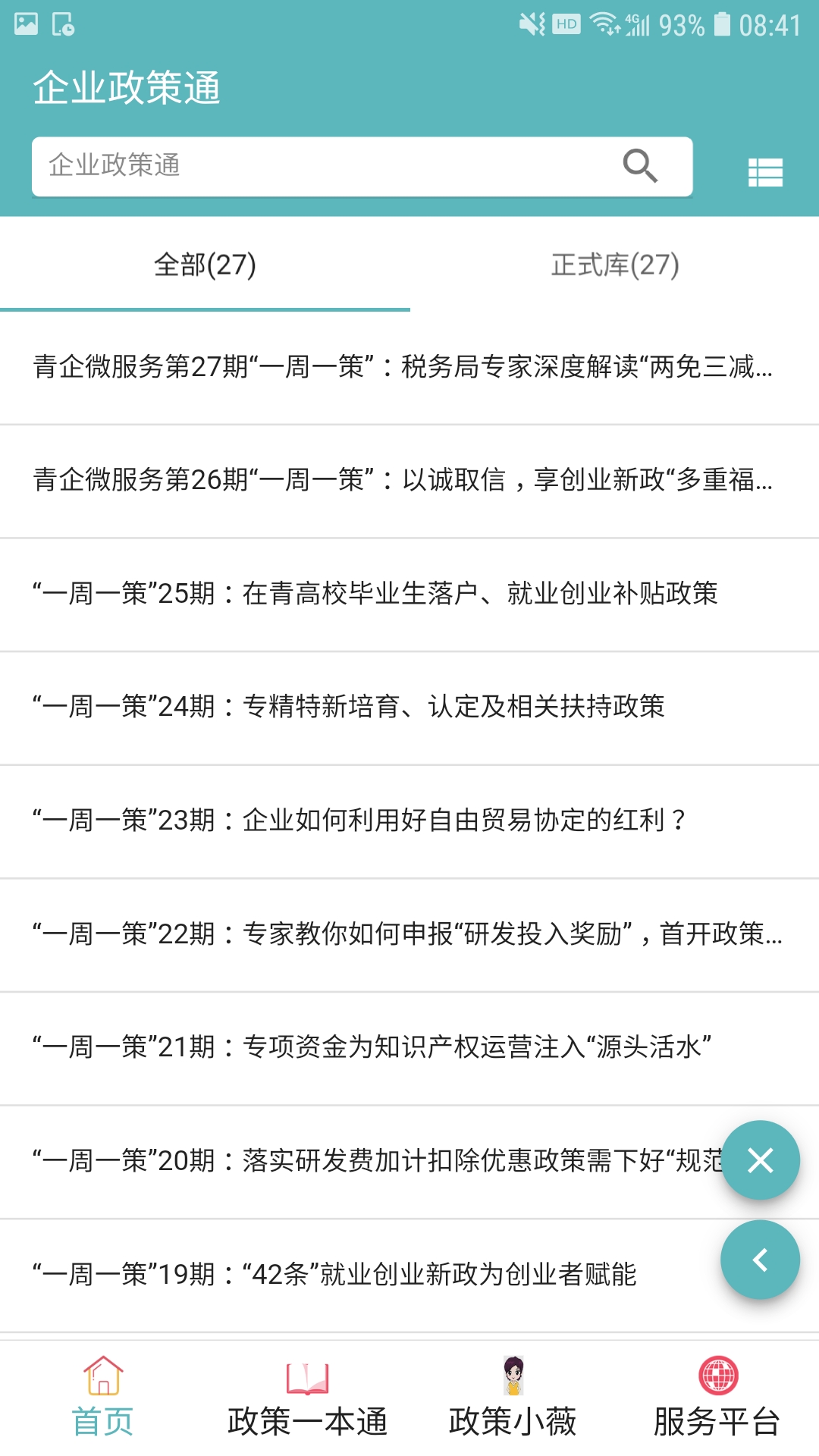
Task: Switch to the 正式库(27) tab
Action: click(x=614, y=265)
